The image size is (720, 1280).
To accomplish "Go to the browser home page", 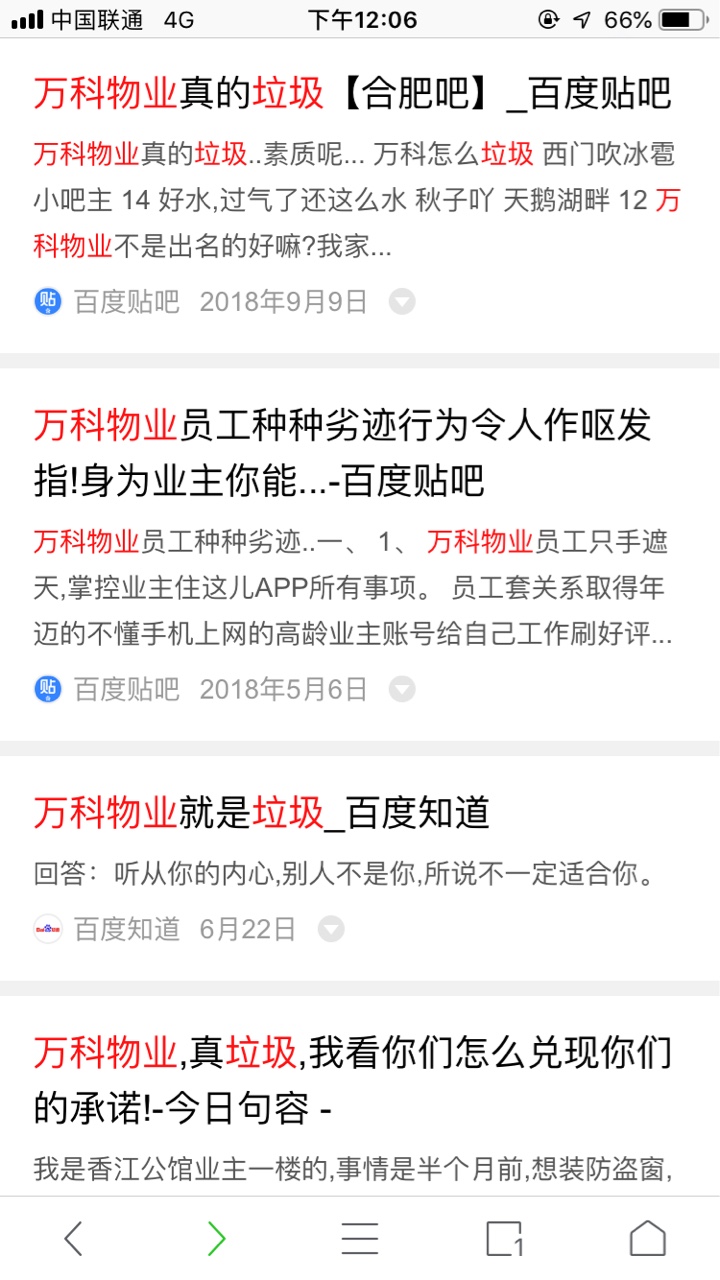I will pyautogui.click(x=647, y=1239).
